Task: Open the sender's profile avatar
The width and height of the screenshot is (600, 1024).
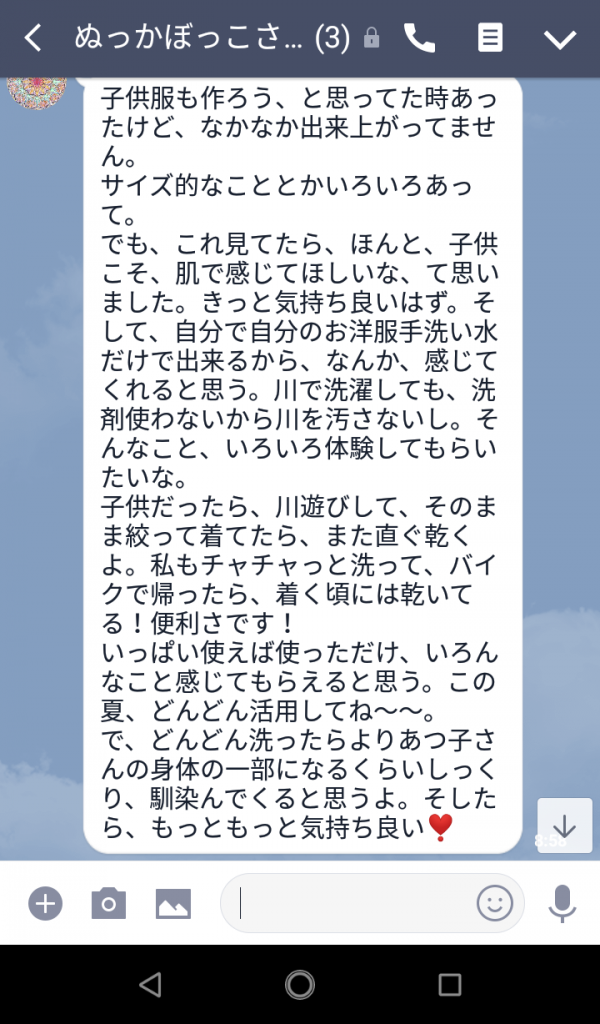Action: tap(37, 90)
